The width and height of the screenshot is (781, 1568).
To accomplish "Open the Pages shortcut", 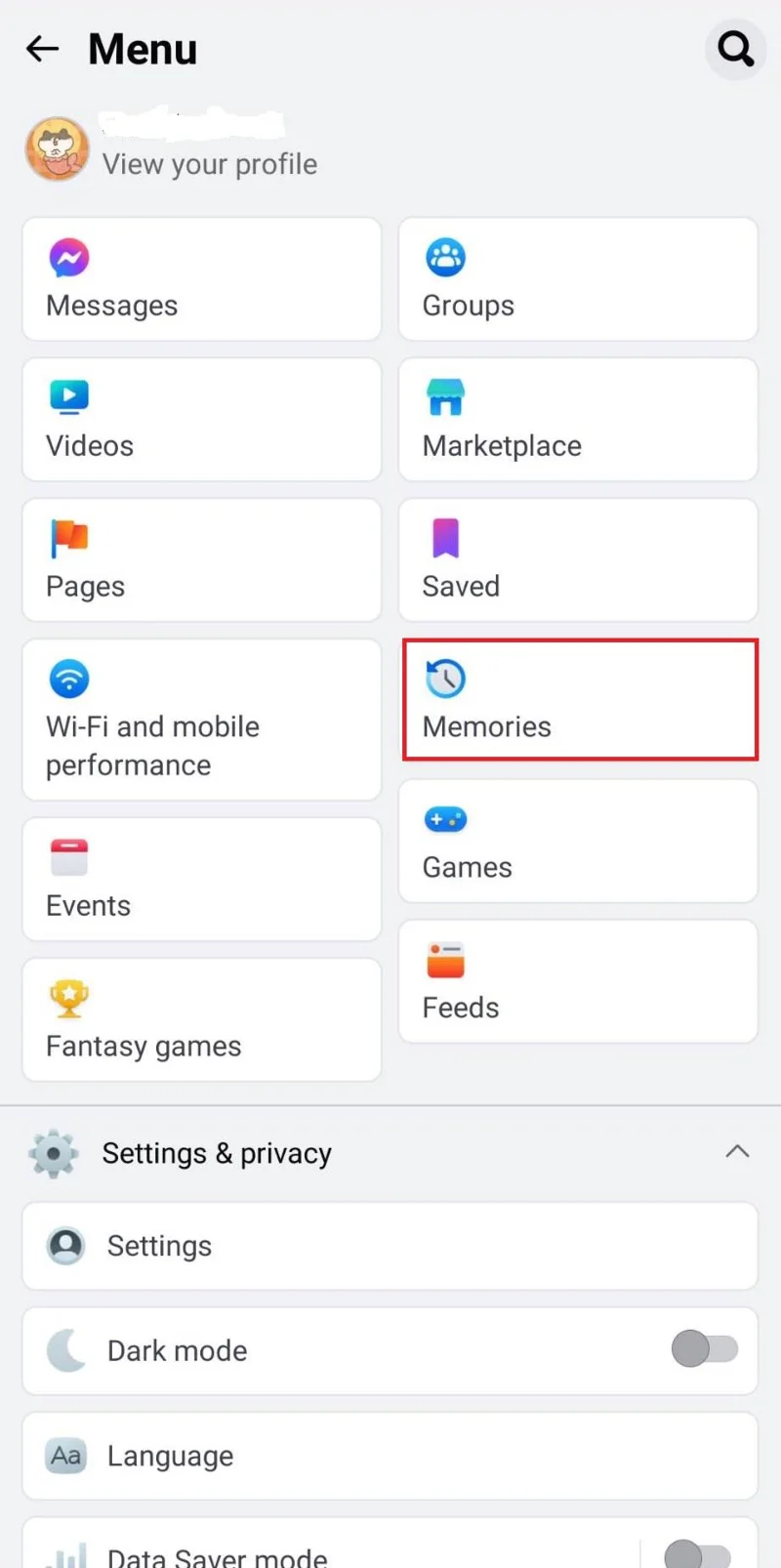I will (x=201, y=560).
